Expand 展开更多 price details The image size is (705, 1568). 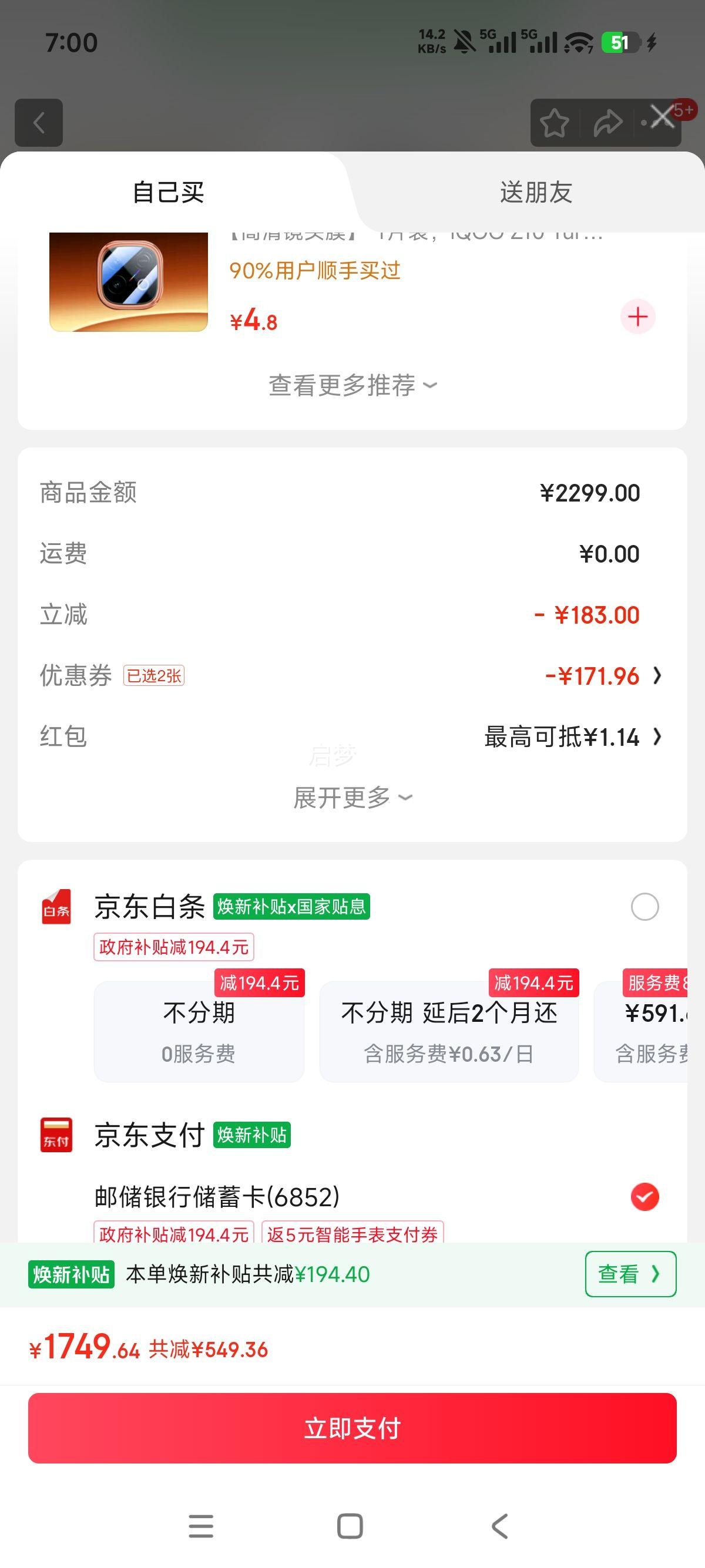(x=352, y=798)
